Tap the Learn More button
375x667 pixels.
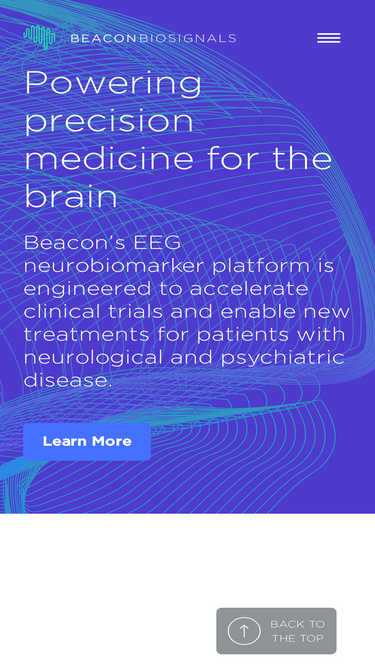pos(87,442)
